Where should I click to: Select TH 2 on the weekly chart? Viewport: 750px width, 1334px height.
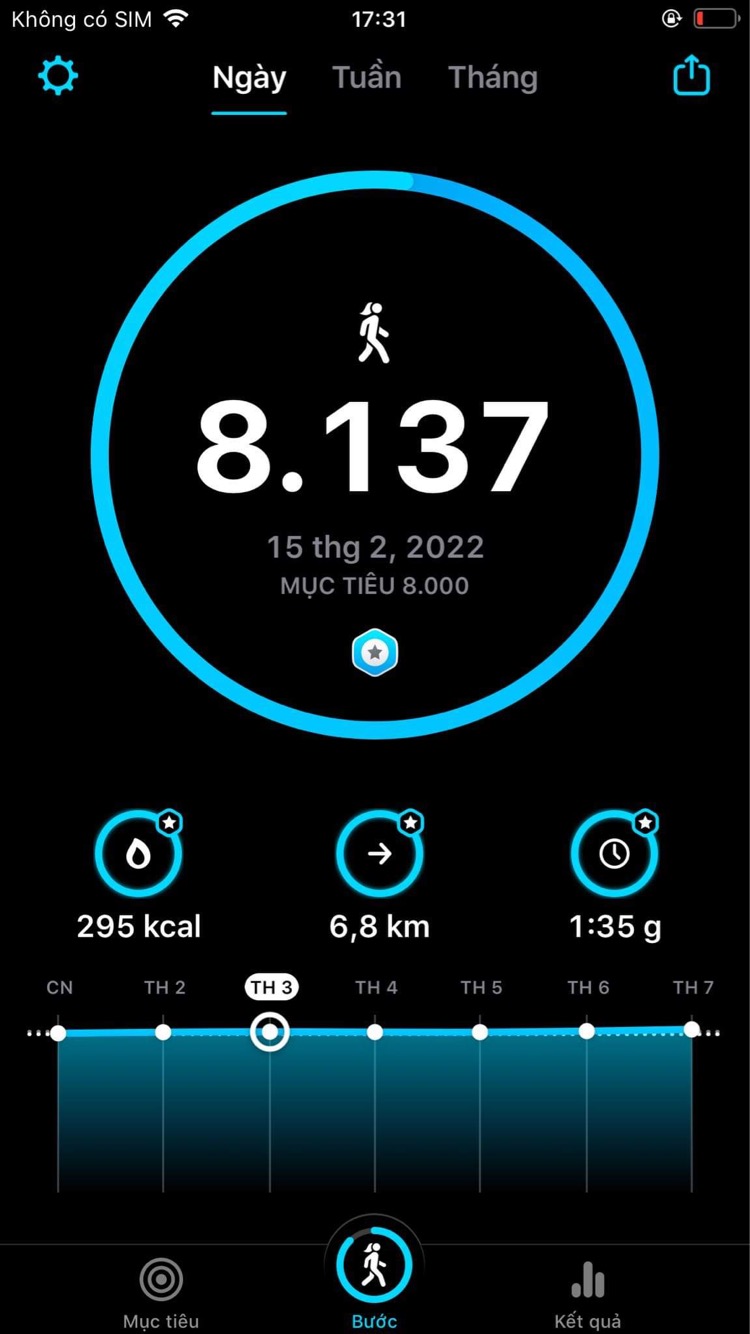point(164,1031)
